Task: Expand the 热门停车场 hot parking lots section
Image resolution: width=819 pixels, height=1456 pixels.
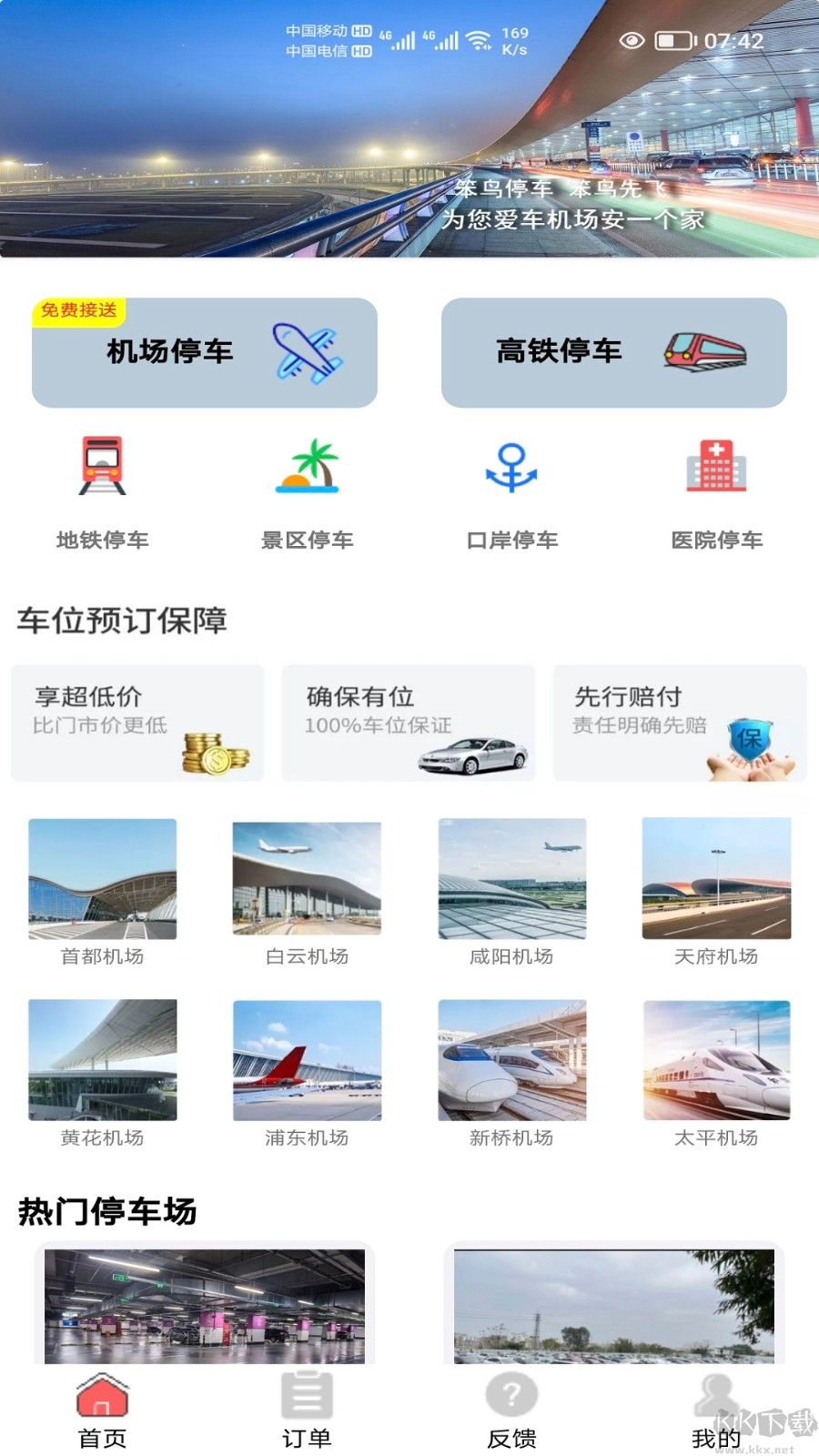Action: [x=108, y=1210]
